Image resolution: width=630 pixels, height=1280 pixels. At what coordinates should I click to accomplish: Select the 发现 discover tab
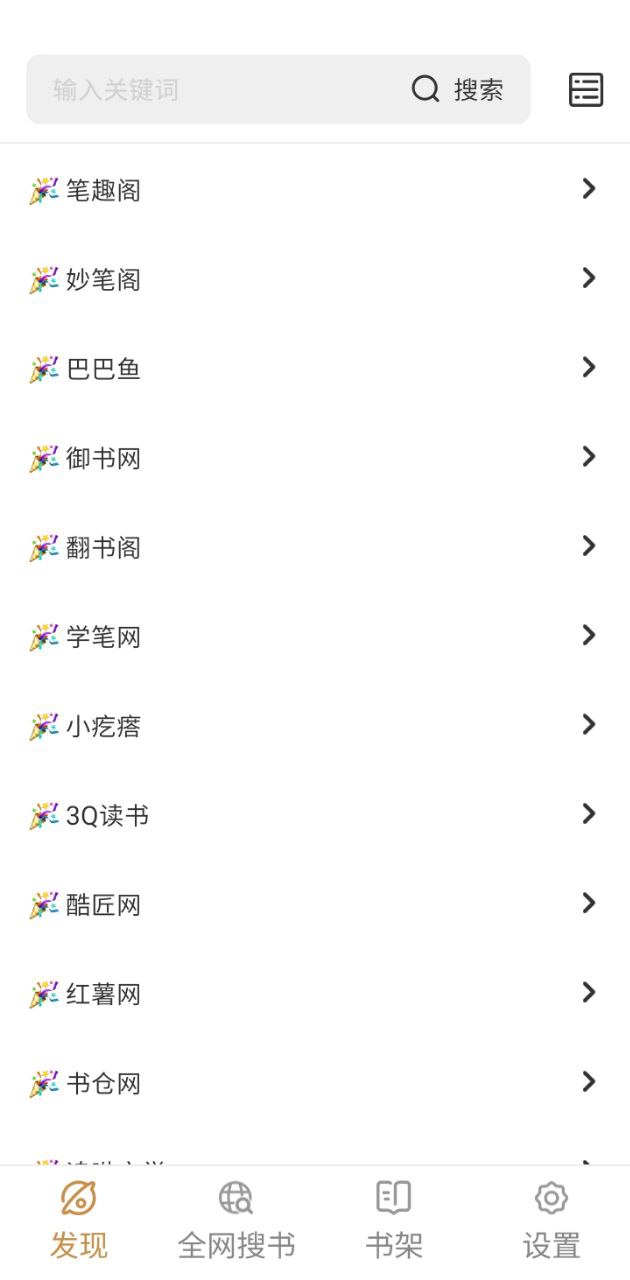(x=79, y=1222)
